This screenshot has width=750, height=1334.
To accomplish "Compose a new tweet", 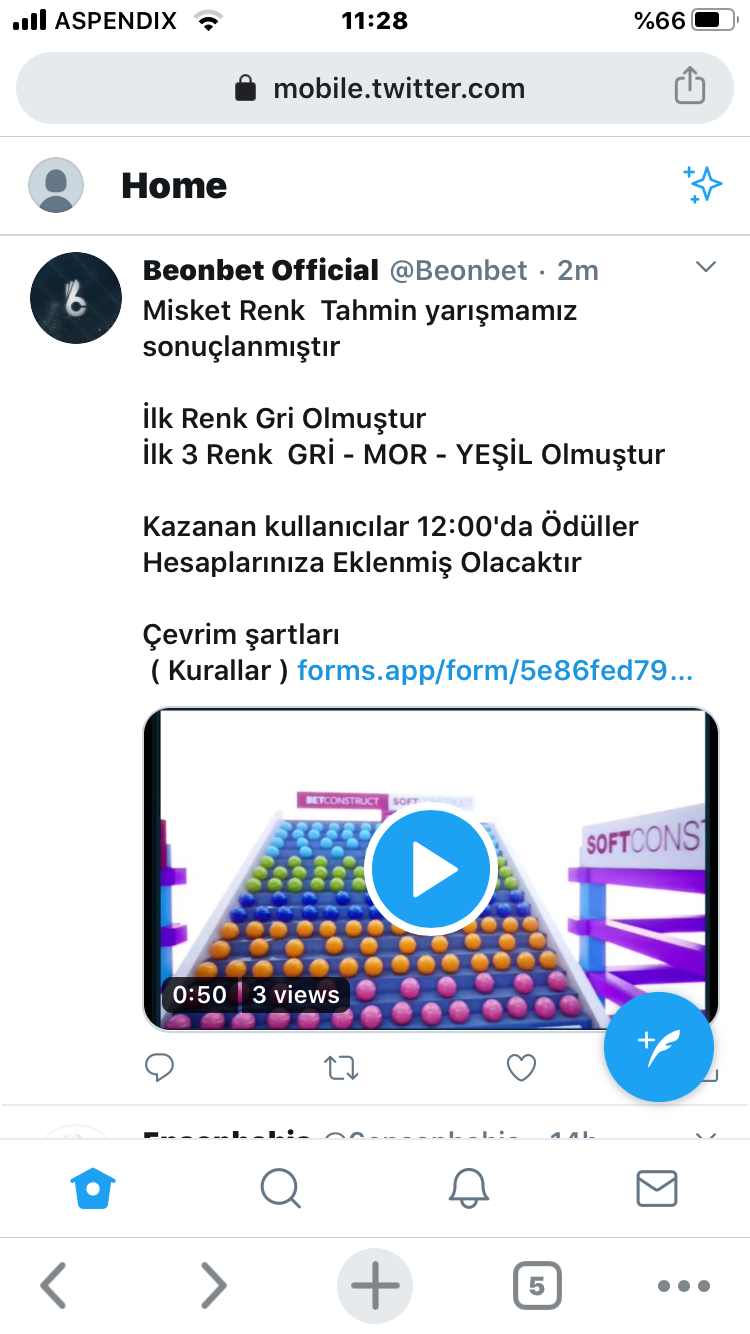I will point(659,1047).
